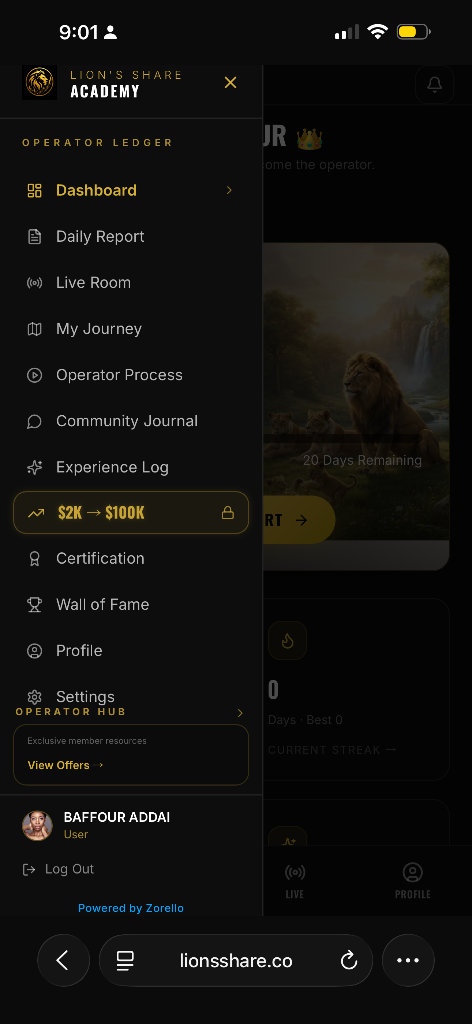Go to Live Room
This screenshot has height=1024, width=472.
click(x=131, y=283)
